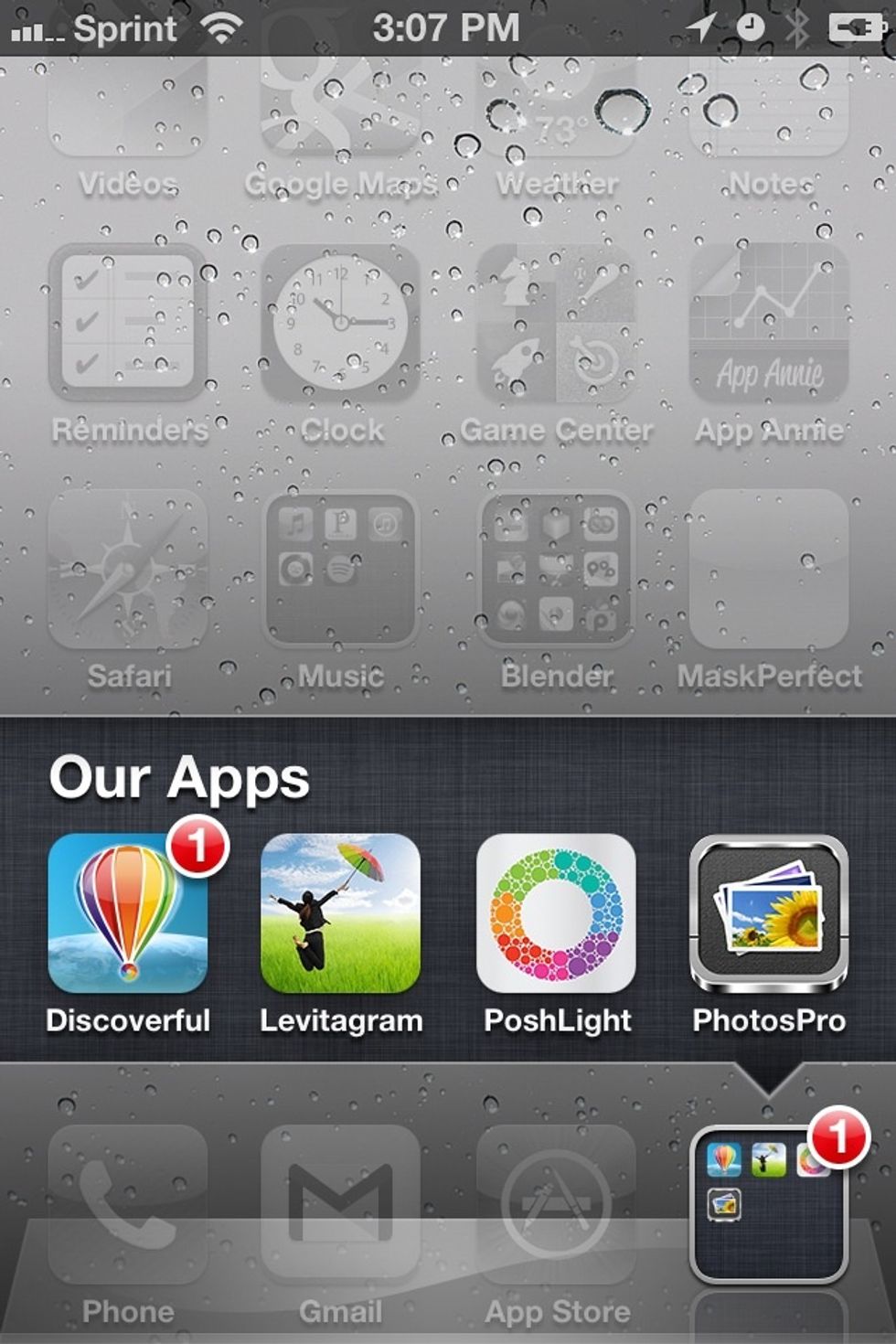Open the Phone dialer from the dock
This screenshot has width=896, height=1344.
click(128, 1207)
